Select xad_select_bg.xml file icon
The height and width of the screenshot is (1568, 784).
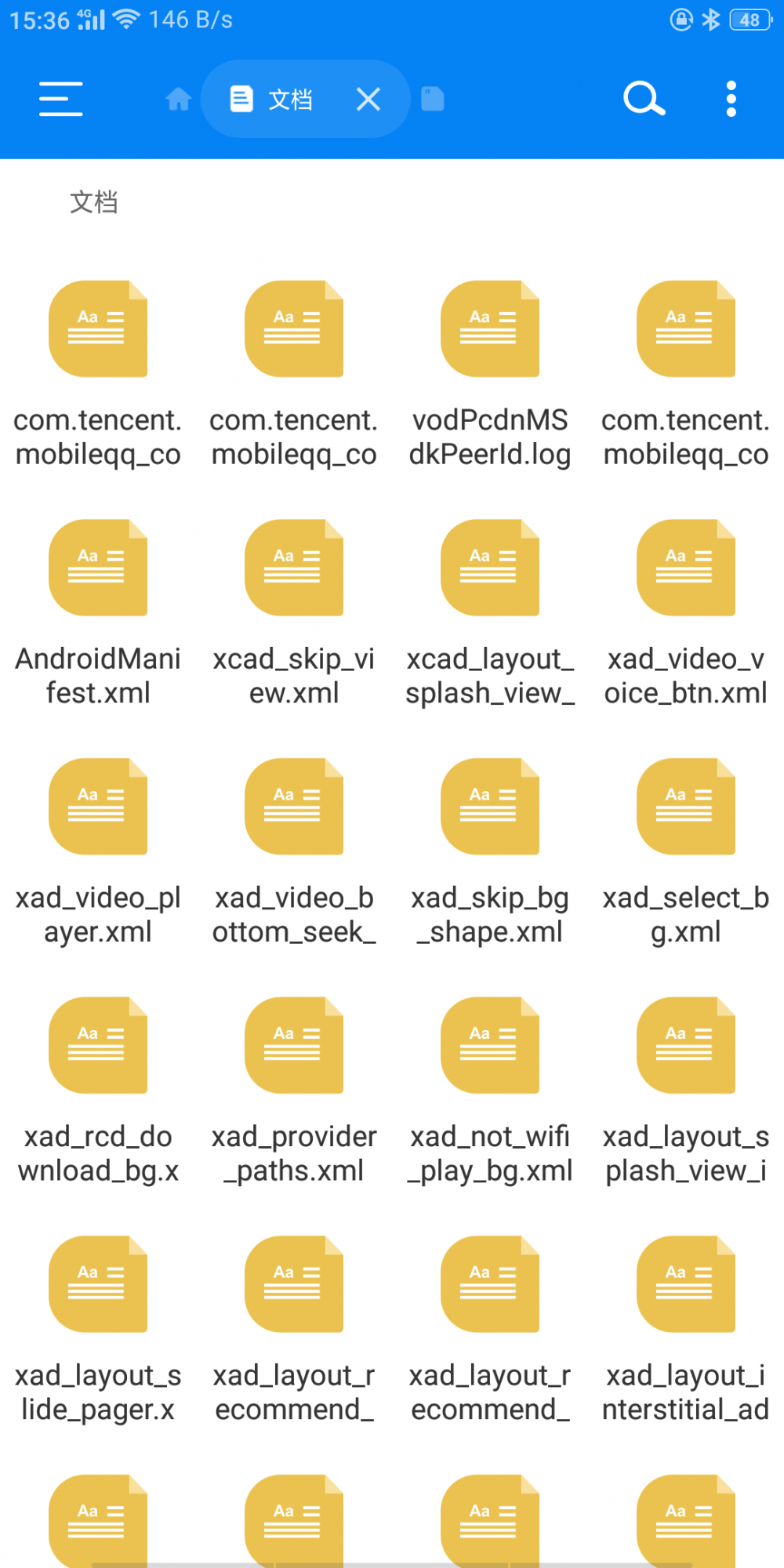685,807
